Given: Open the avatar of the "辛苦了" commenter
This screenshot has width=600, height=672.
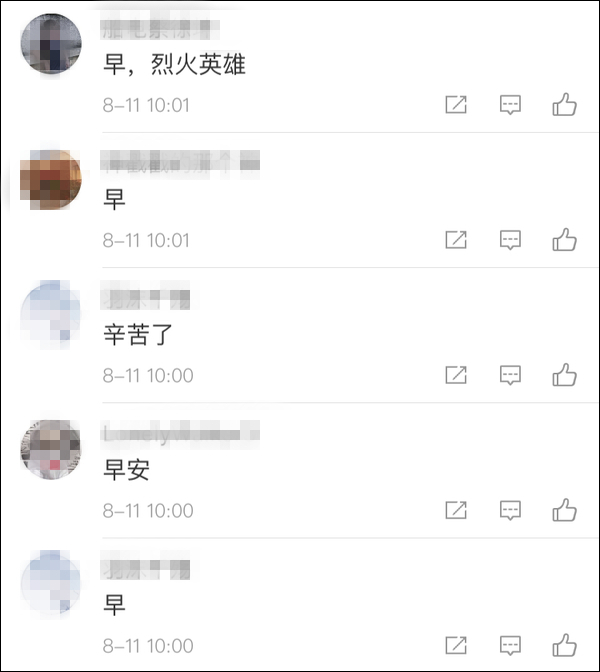Looking at the screenshot, I should [51, 314].
